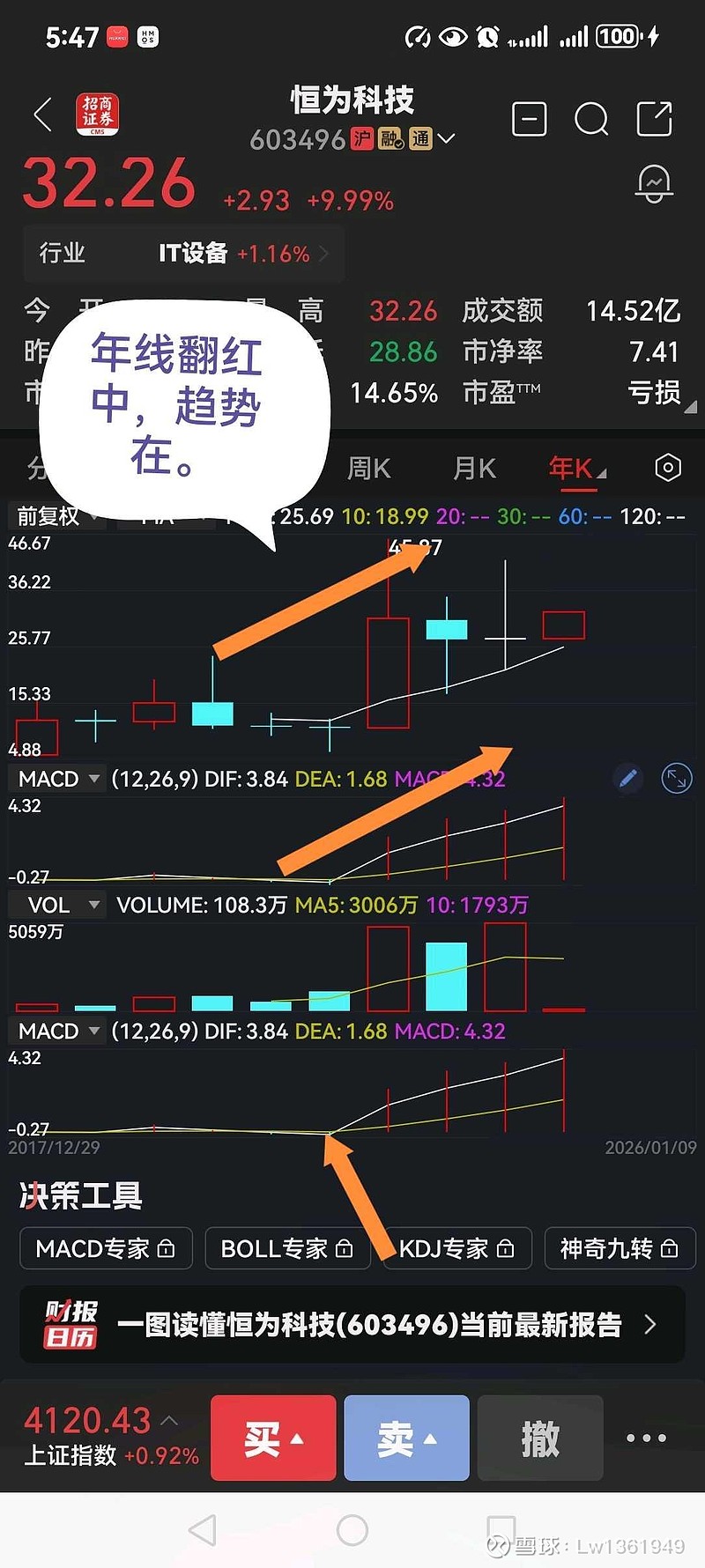Tap the red 买 buy button
This screenshot has width=705, height=1568.
tap(273, 1438)
